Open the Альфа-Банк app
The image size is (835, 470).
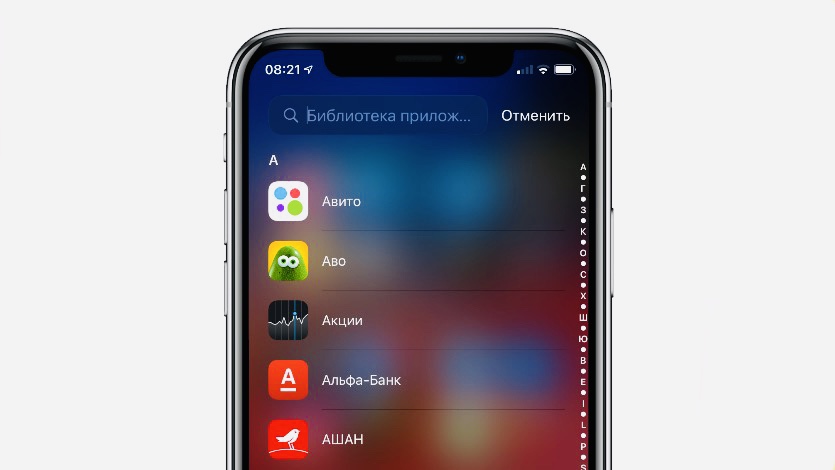[x=288, y=380]
